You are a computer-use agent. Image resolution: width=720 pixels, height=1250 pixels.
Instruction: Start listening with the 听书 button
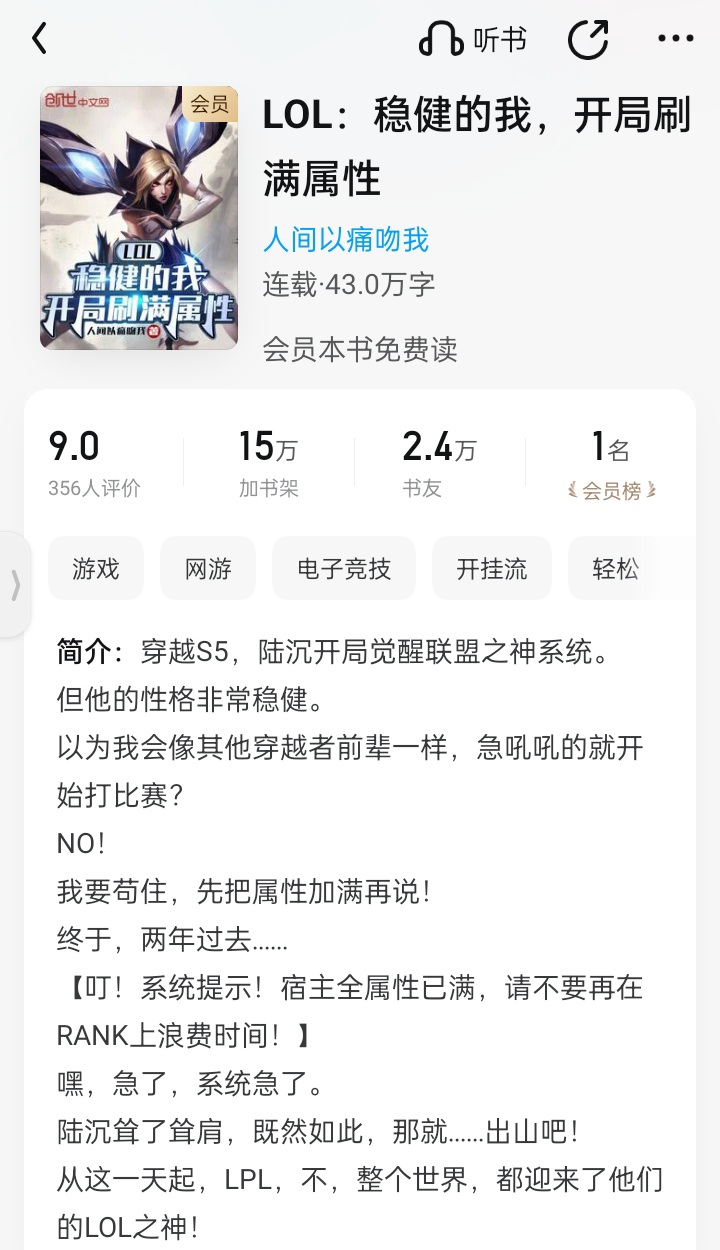point(472,40)
